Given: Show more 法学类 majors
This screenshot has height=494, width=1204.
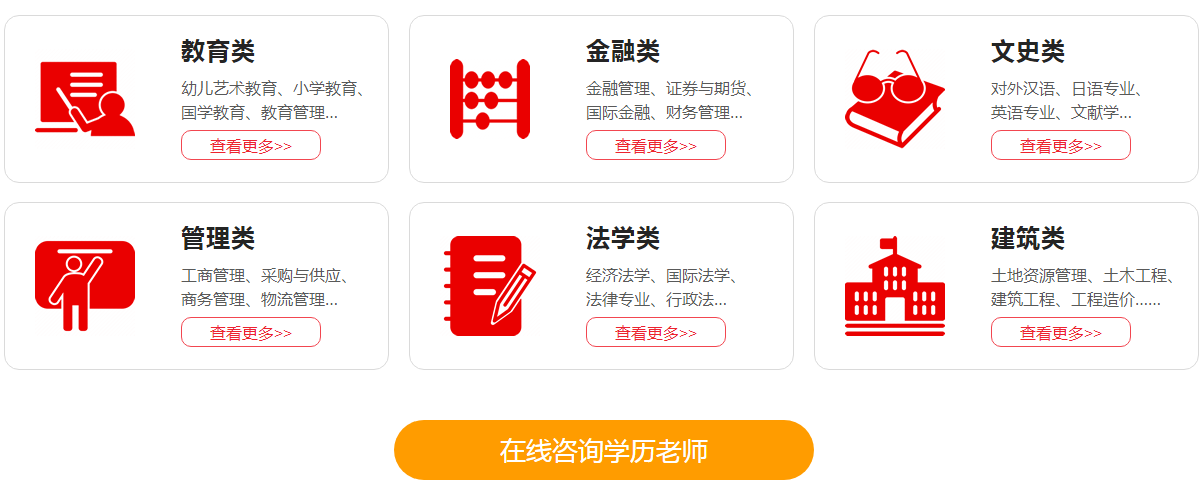Looking at the screenshot, I should click(656, 333).
